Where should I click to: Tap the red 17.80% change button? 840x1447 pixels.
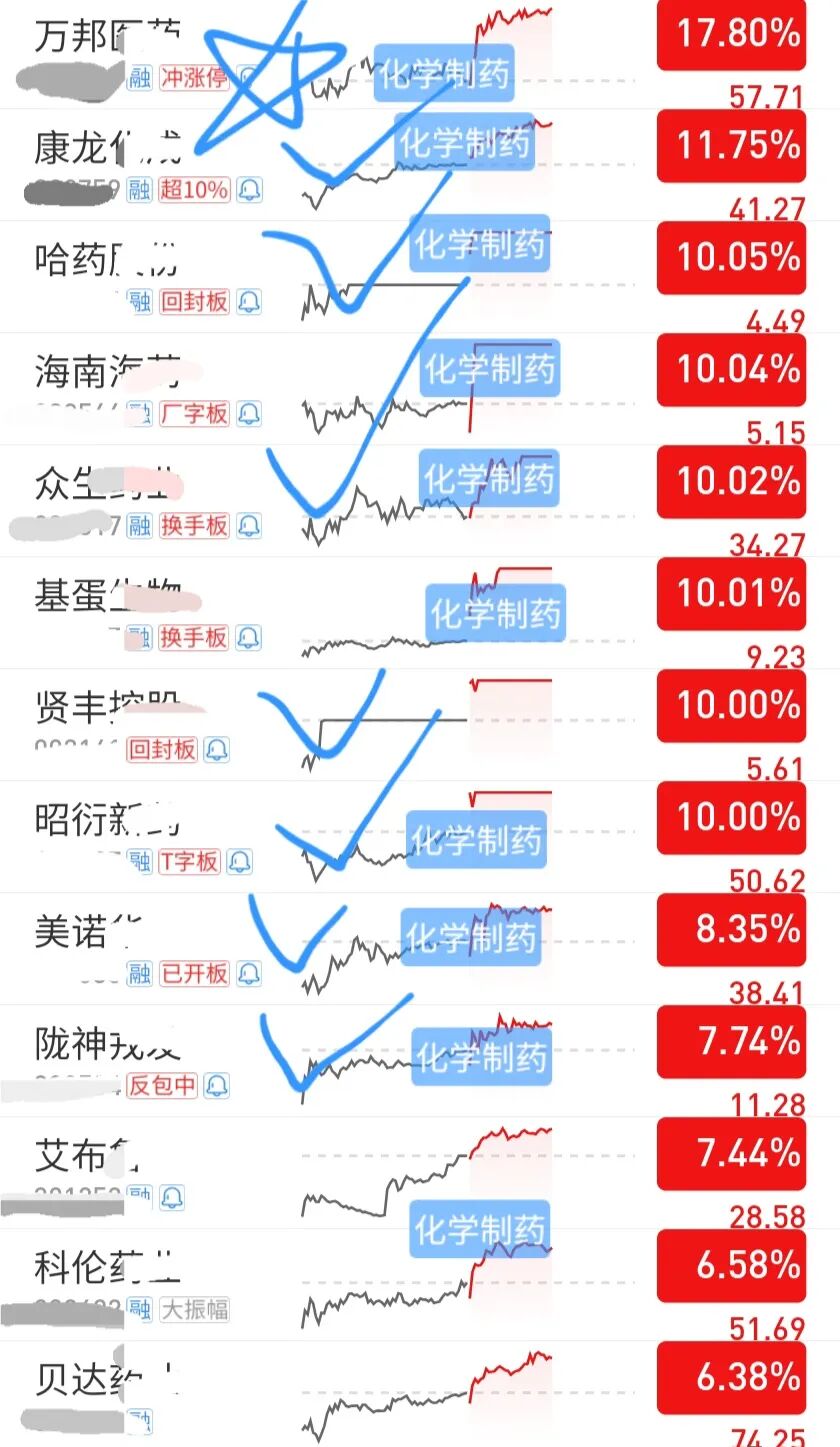pos(731,35)
